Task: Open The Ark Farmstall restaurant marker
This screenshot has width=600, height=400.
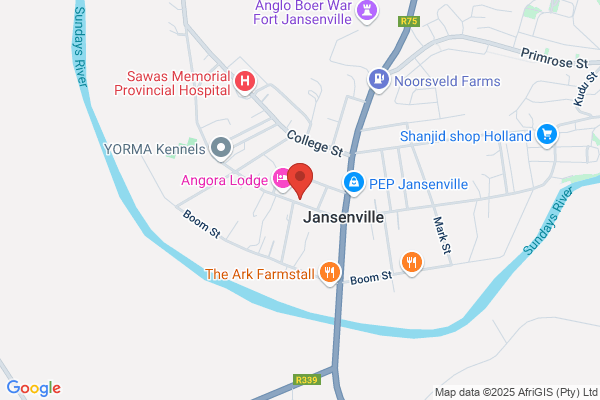Action: tap(329, 273)
